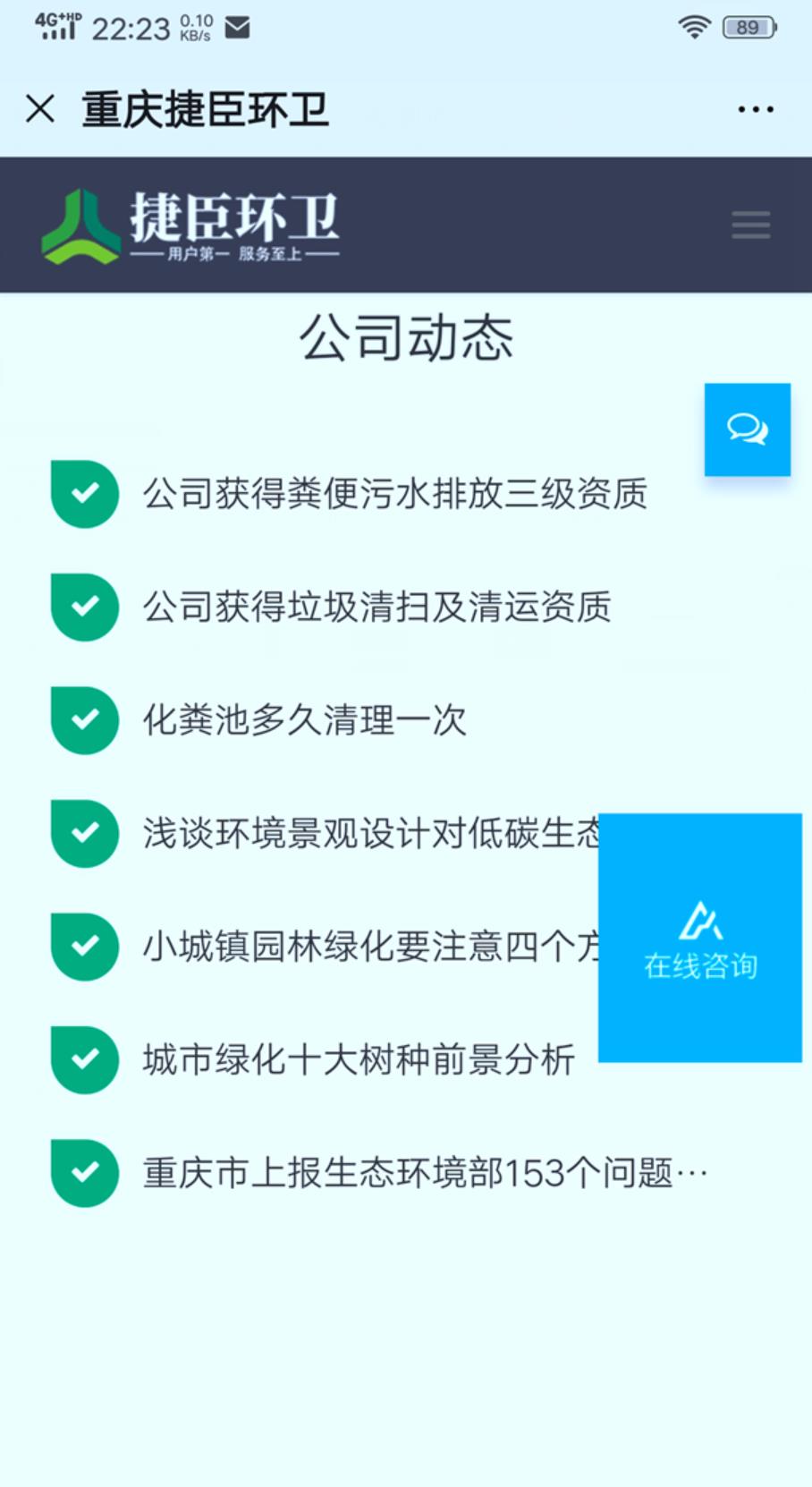This screenshot has height=1487, width=812.
Task: Read 化粪池多久清理一次
Action: coord(304,720)
